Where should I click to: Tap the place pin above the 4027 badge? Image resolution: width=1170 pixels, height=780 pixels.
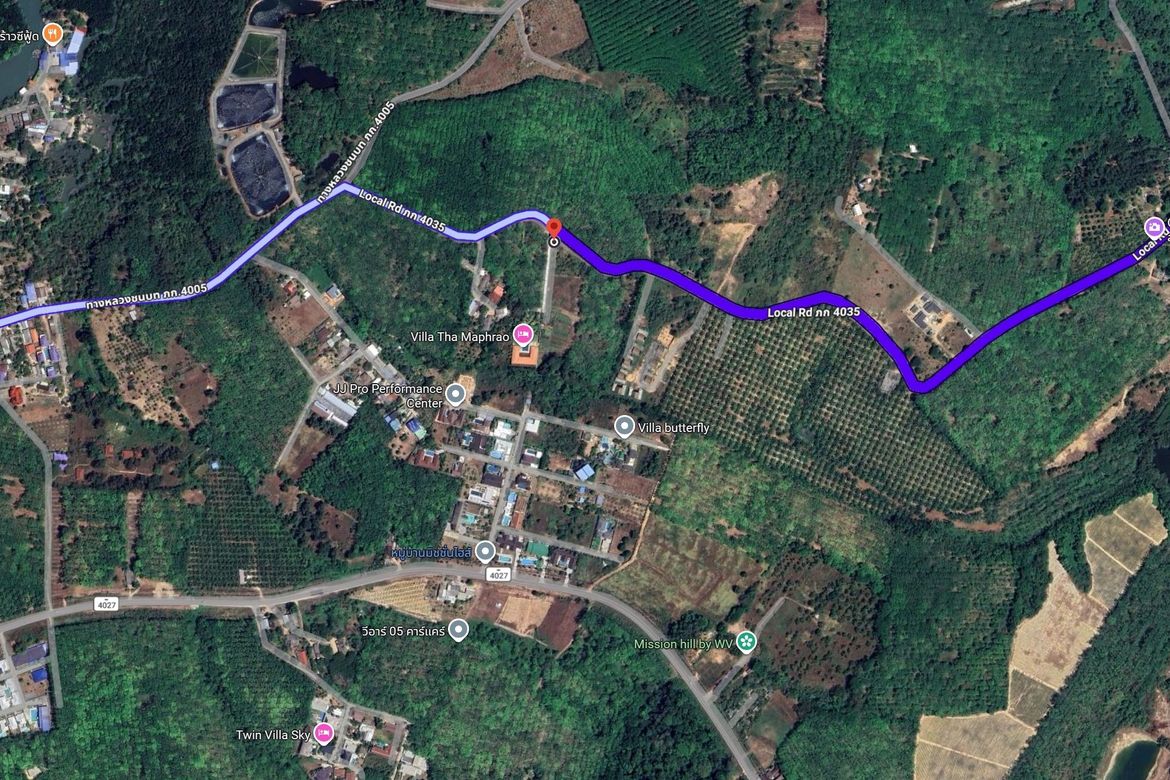(x=485, y=552)
